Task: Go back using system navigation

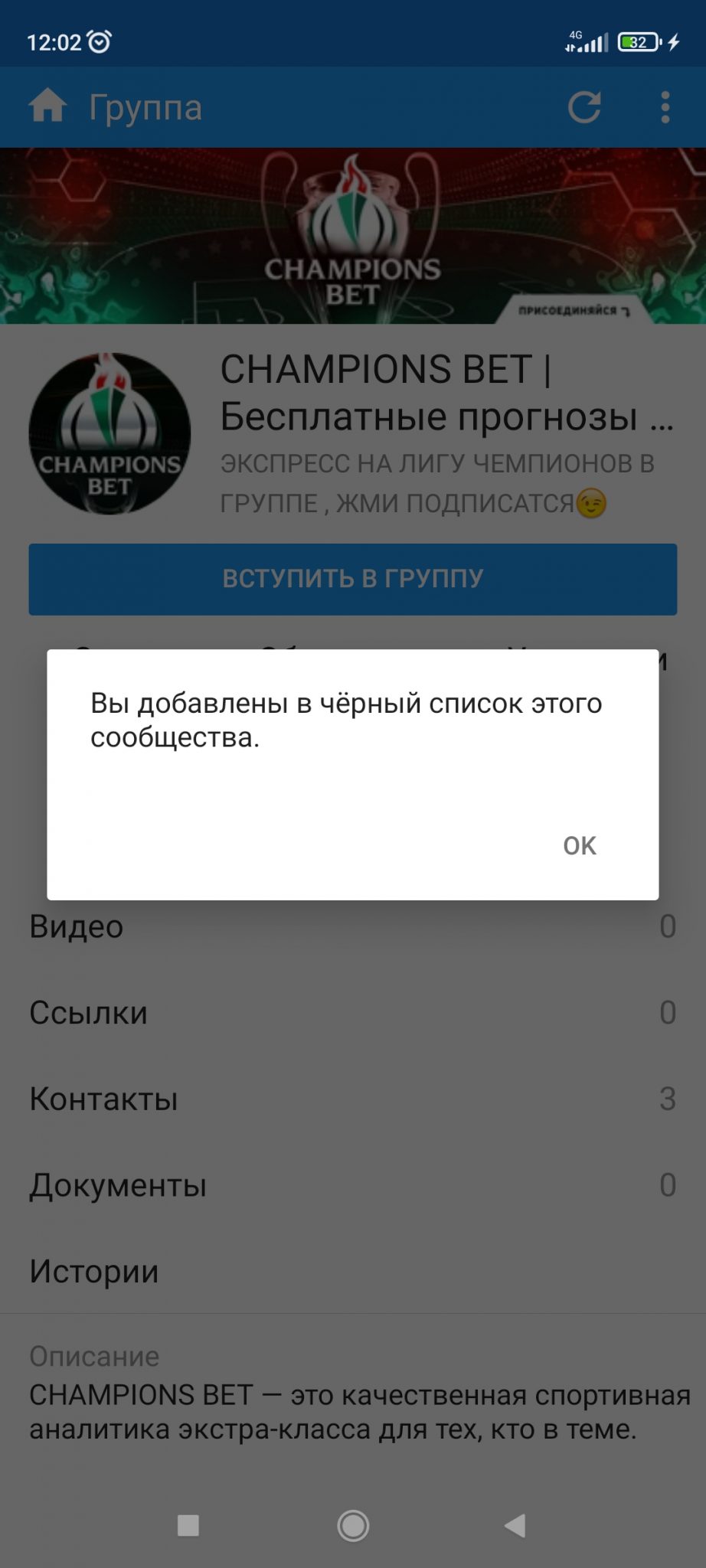Action: point(515,1525)
